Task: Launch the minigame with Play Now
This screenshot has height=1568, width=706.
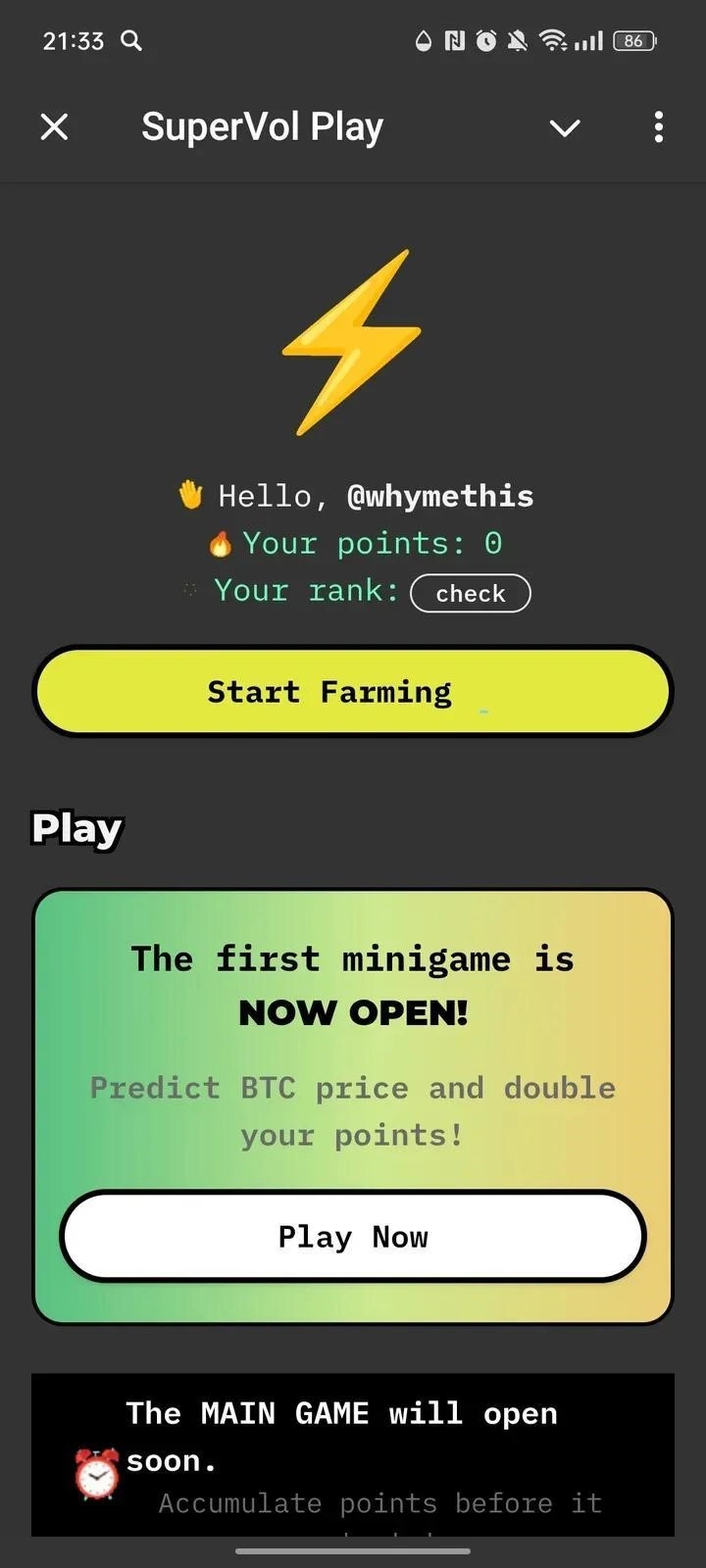Action: [353, 1237]
